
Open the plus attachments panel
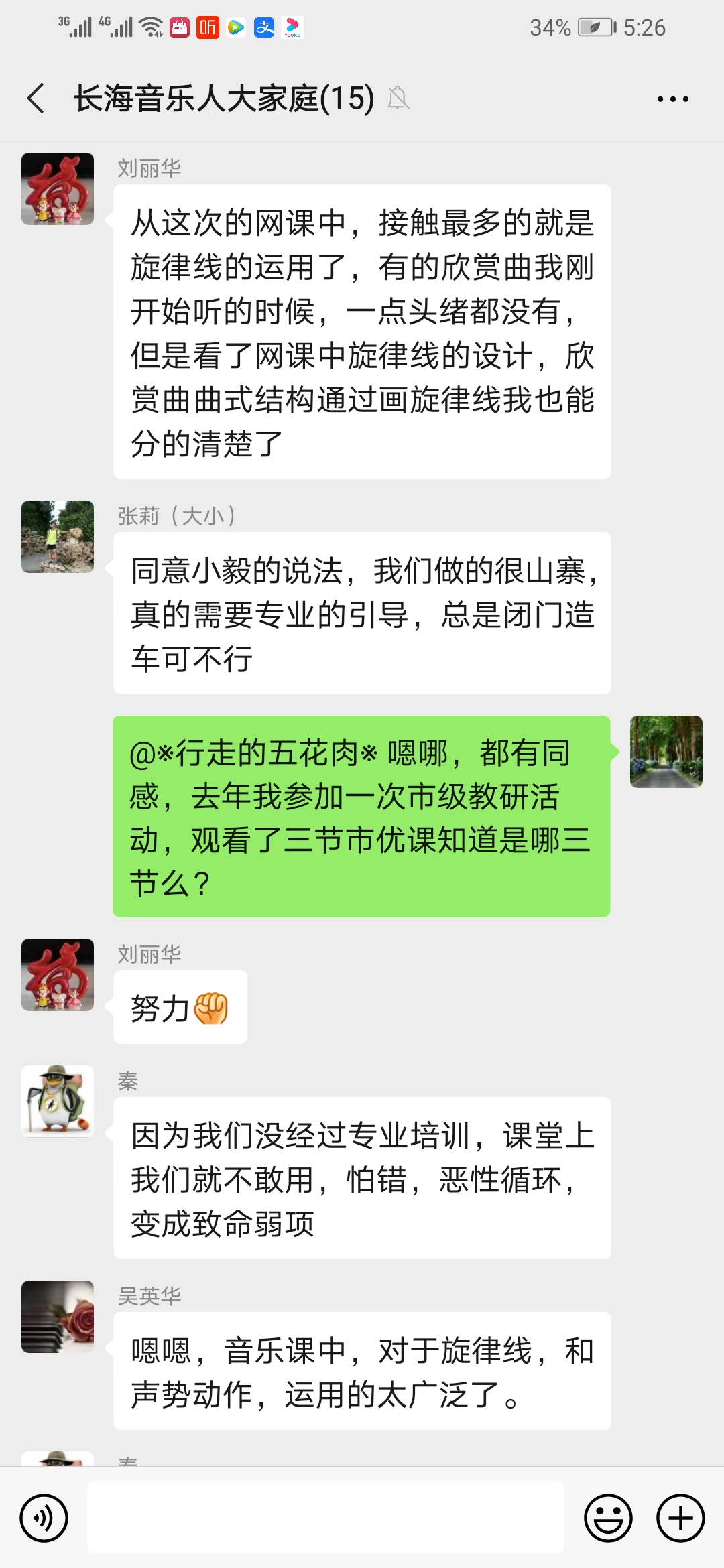tap(680, 1518)
